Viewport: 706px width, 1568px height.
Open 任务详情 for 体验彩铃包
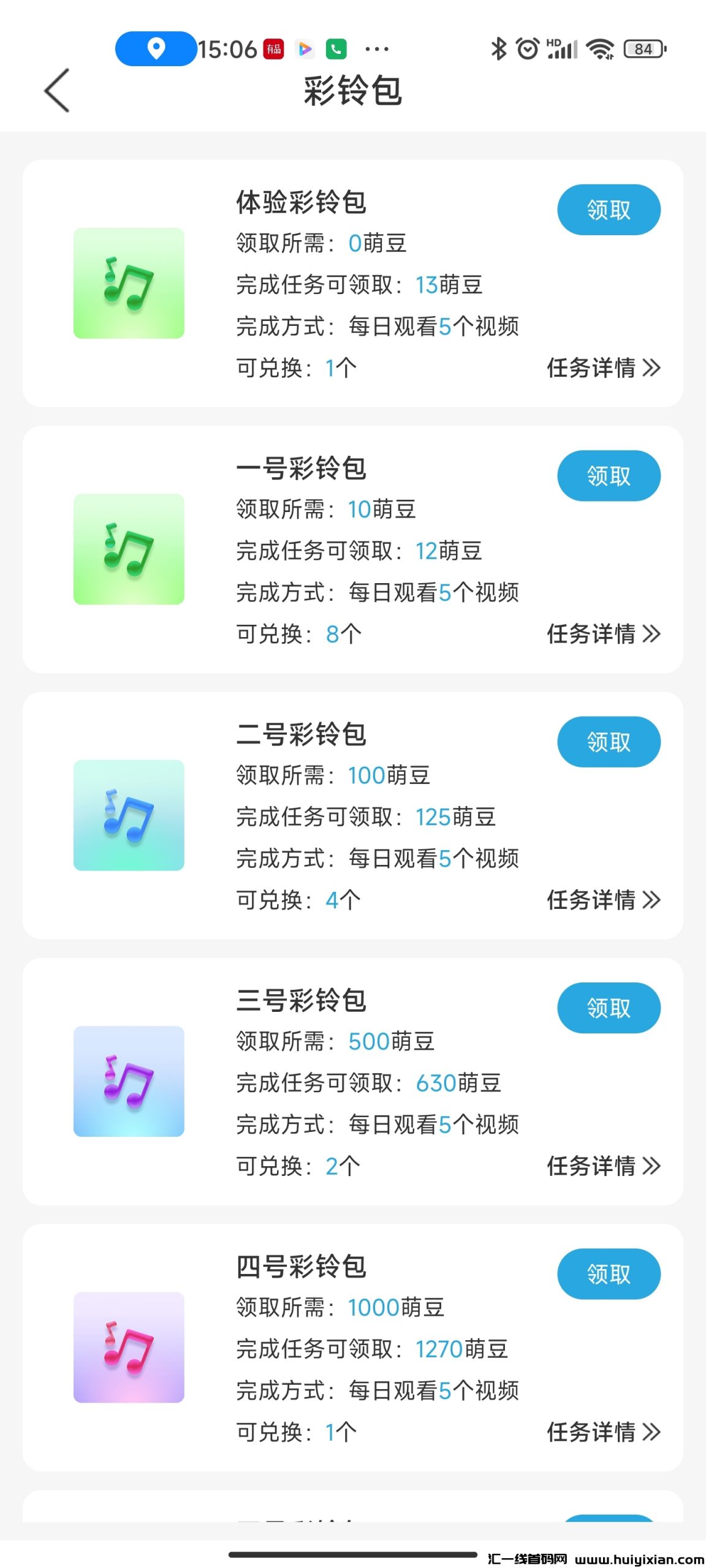tap(603, 368)
